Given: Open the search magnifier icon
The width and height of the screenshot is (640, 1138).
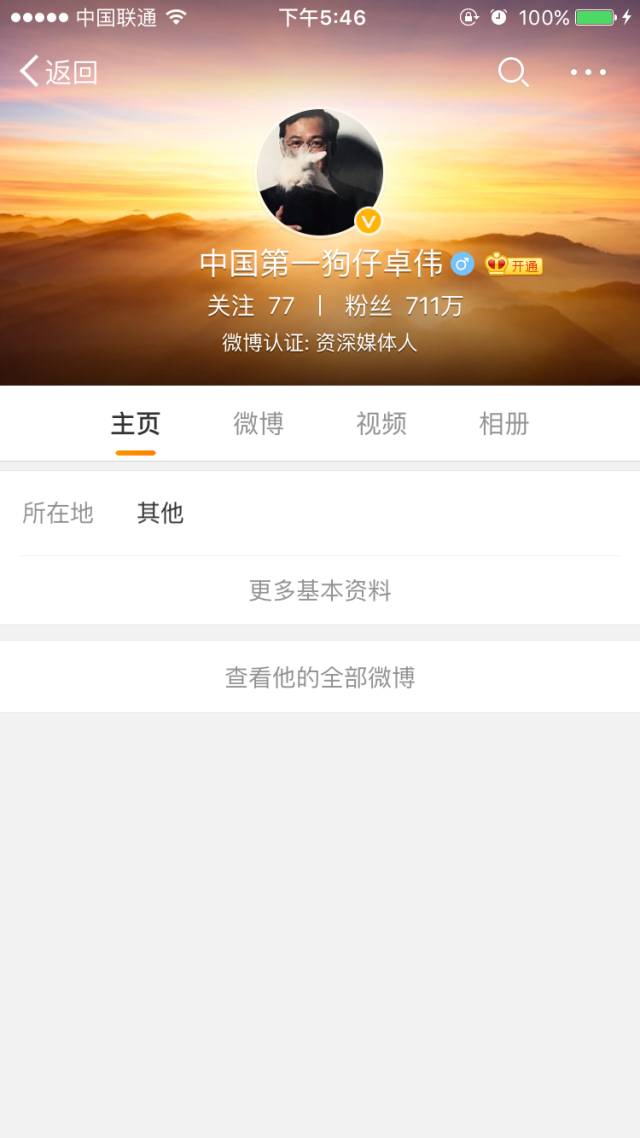Looking at the screenshot, I should pos(513,72).
